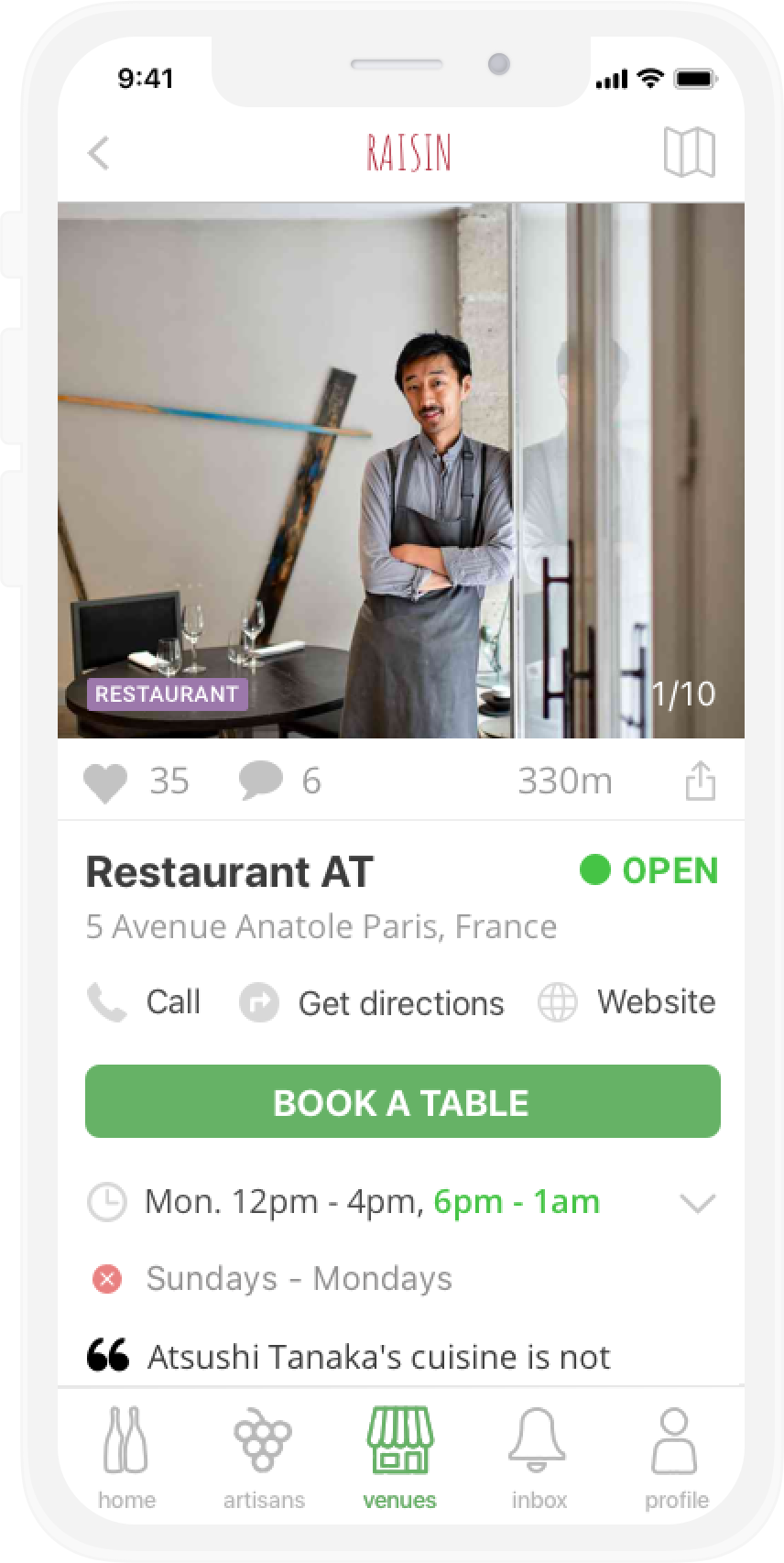Viewport: 784px width, 1563px height.
Task: Like Restaurant AT with the heart icon
Action: tap(105, 783)
